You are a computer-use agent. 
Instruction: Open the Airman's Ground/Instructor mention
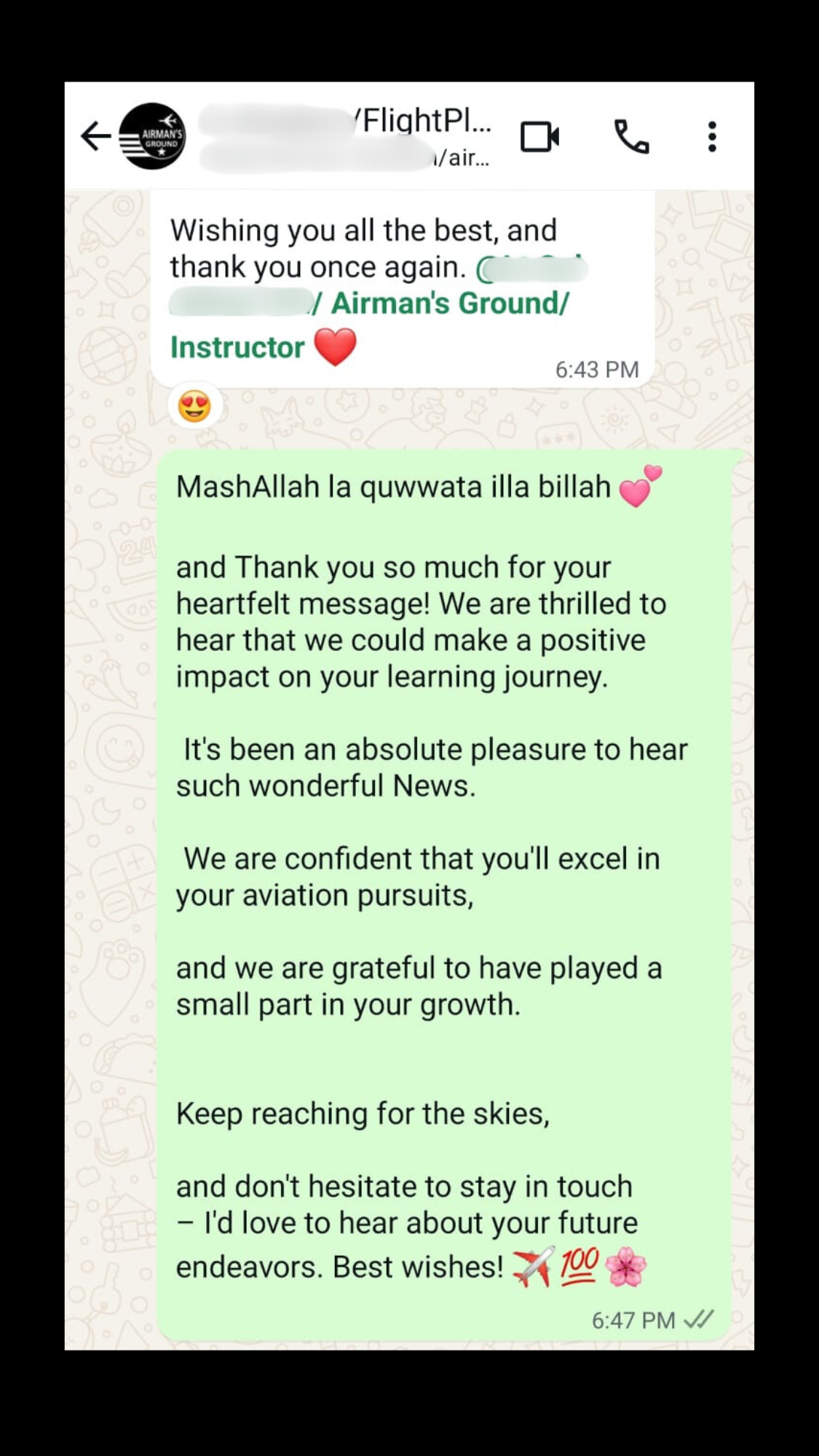[449, 304]
